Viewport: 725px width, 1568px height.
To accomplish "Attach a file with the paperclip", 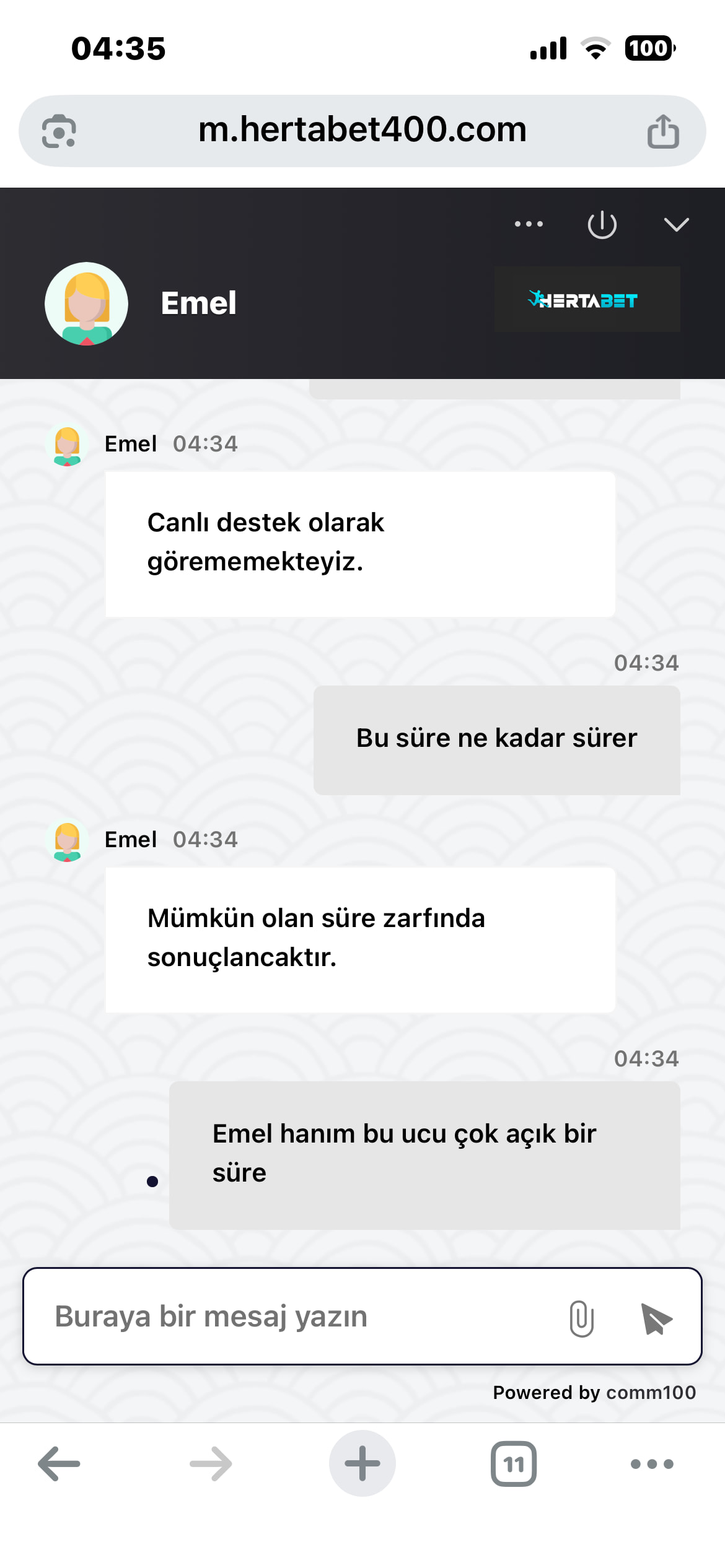I will tap(581, 1318).
